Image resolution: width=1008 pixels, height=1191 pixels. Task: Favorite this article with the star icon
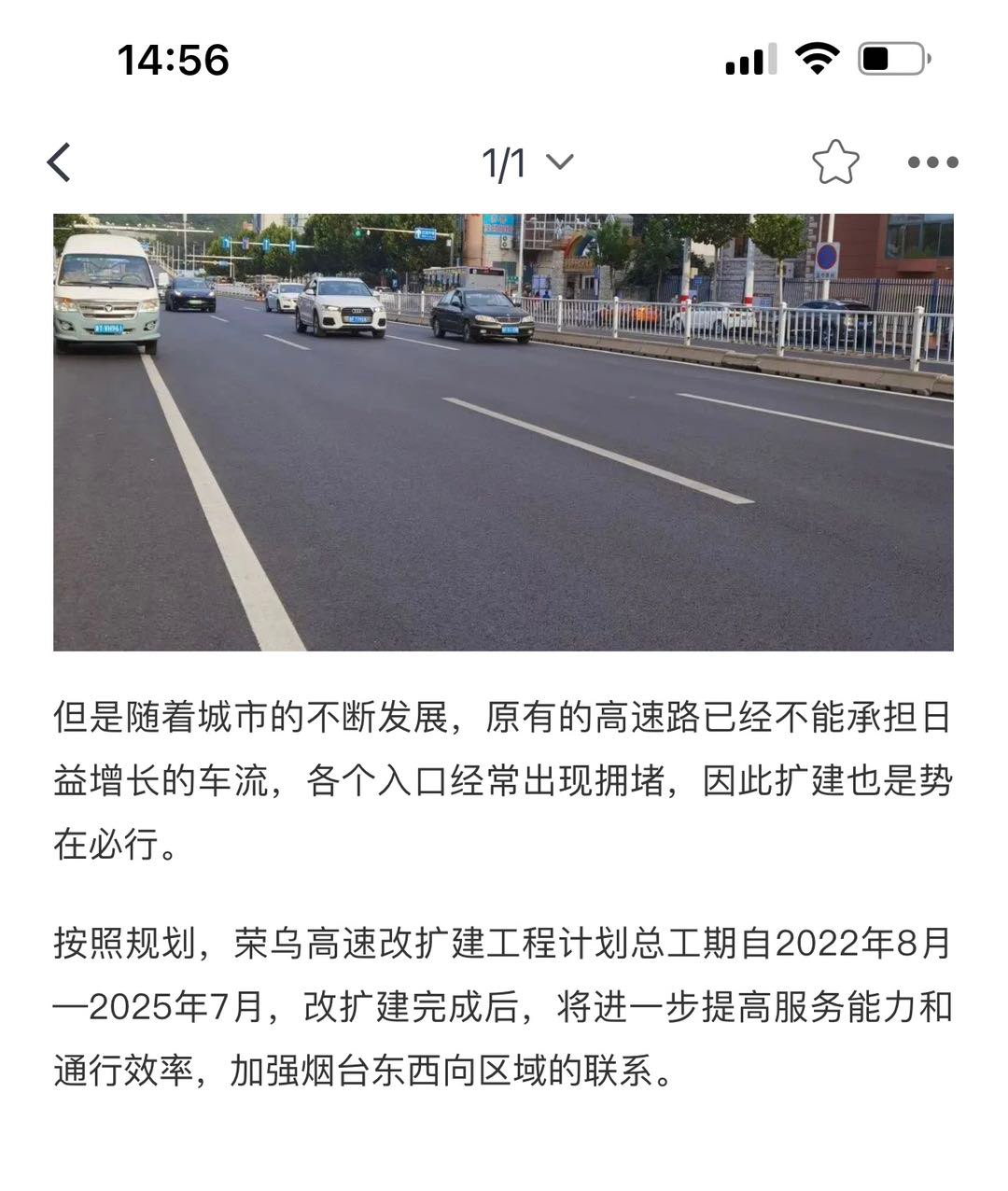(x=834, y=163)
